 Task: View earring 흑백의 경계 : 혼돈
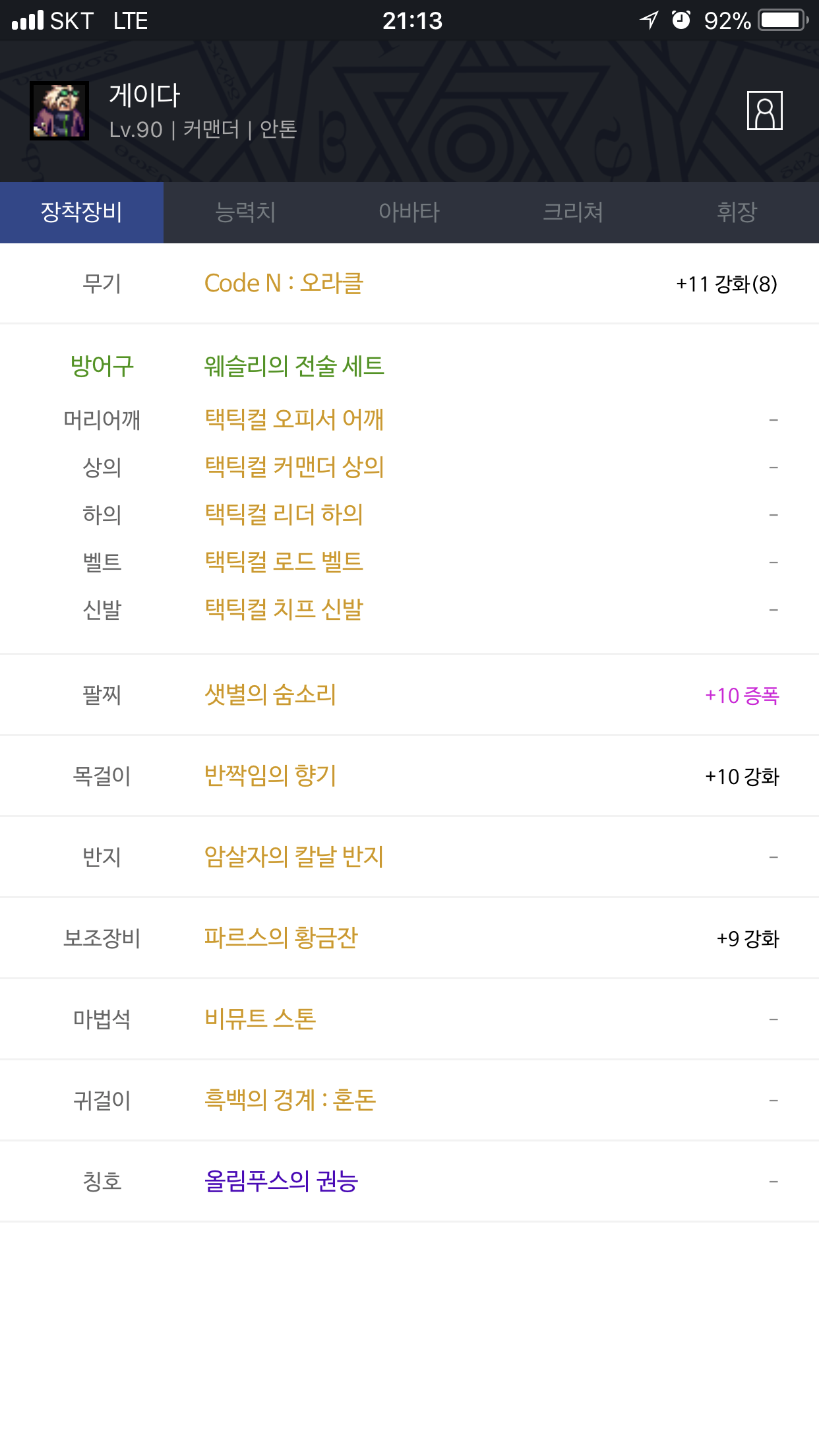pos(290,1100)
